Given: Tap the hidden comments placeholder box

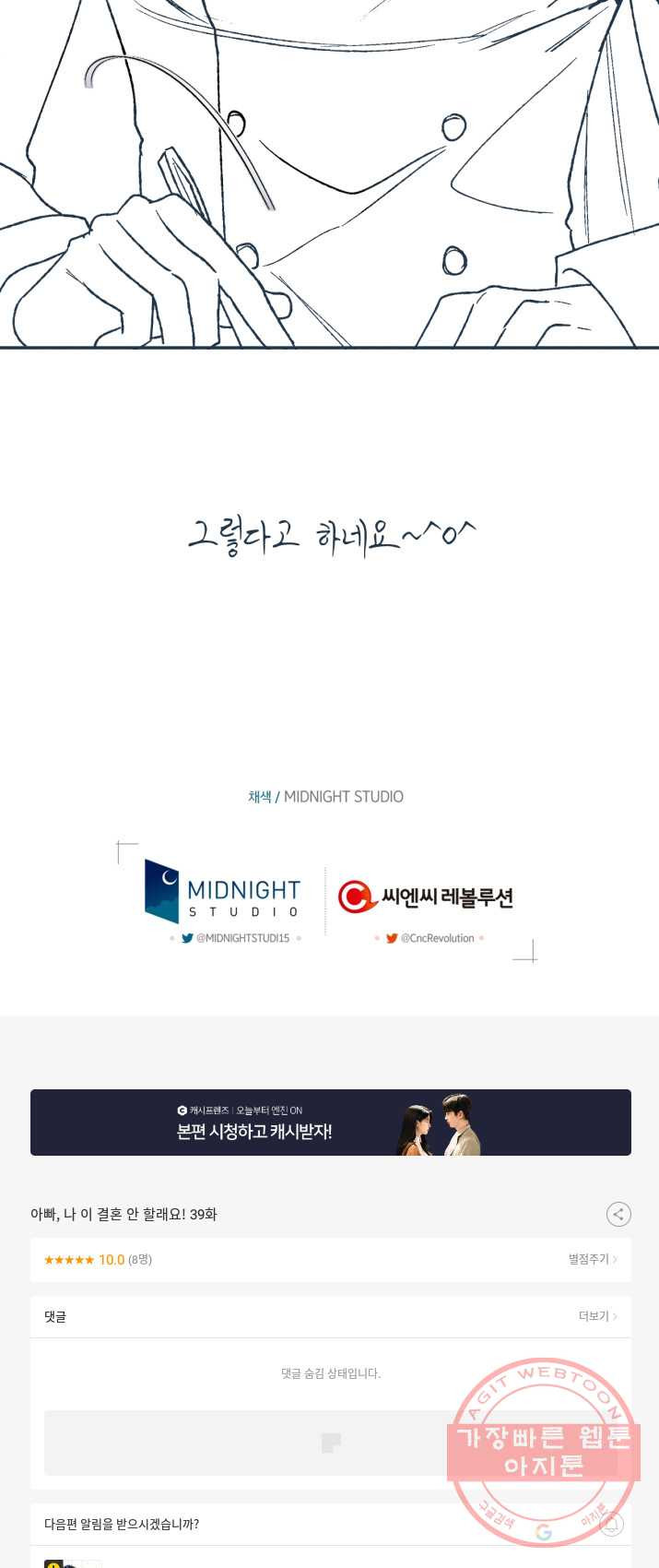Looking at the screenshot, I should coord(330,1442).
